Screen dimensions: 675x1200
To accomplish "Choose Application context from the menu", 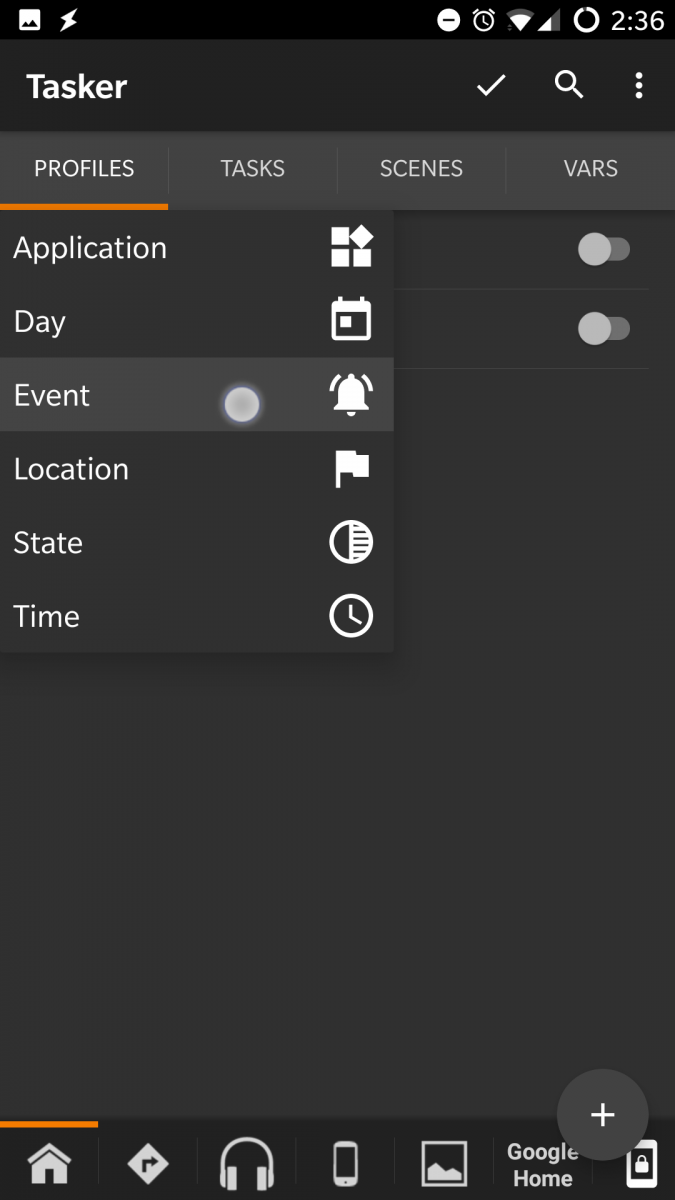I will [196, 248].
